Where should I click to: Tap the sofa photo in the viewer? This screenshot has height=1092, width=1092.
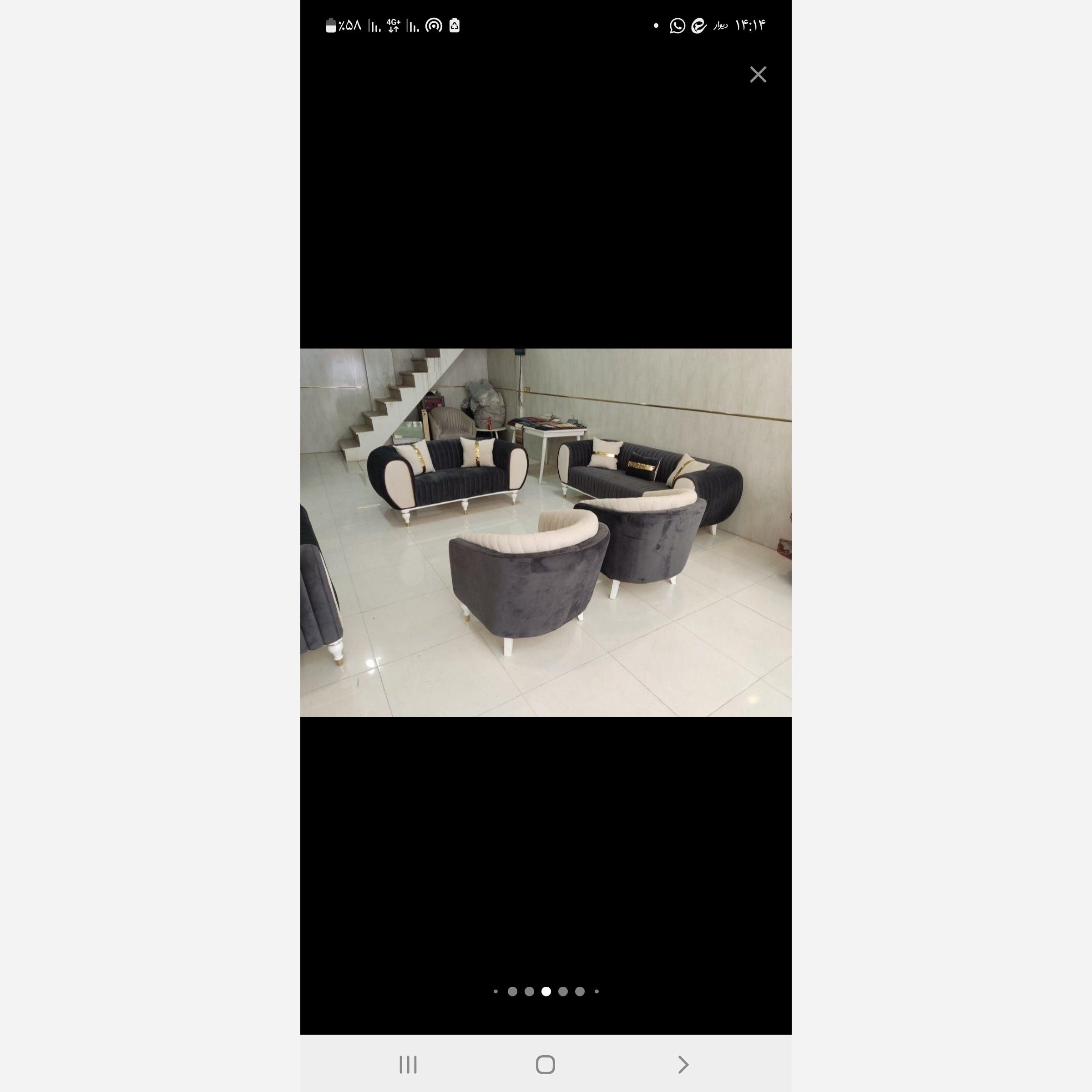[x=546, y=532]
